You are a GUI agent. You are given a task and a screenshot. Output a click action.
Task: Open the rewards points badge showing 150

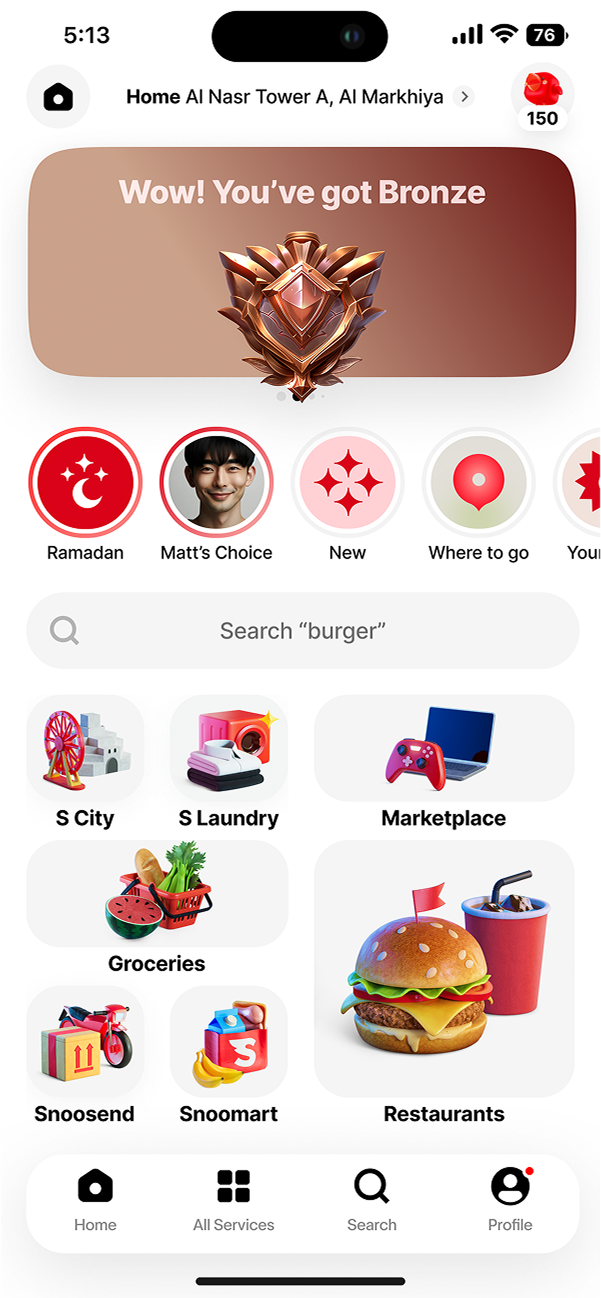point(542,98)
